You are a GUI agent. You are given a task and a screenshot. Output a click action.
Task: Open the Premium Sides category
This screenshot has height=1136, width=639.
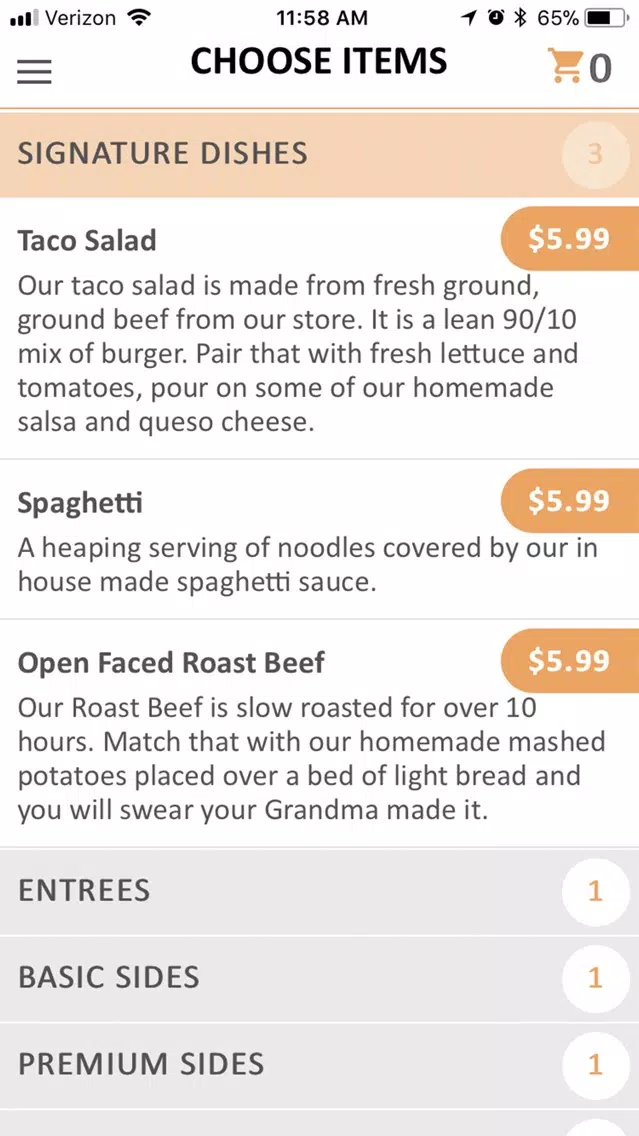pyautogui.click(x=320, y=1065)
